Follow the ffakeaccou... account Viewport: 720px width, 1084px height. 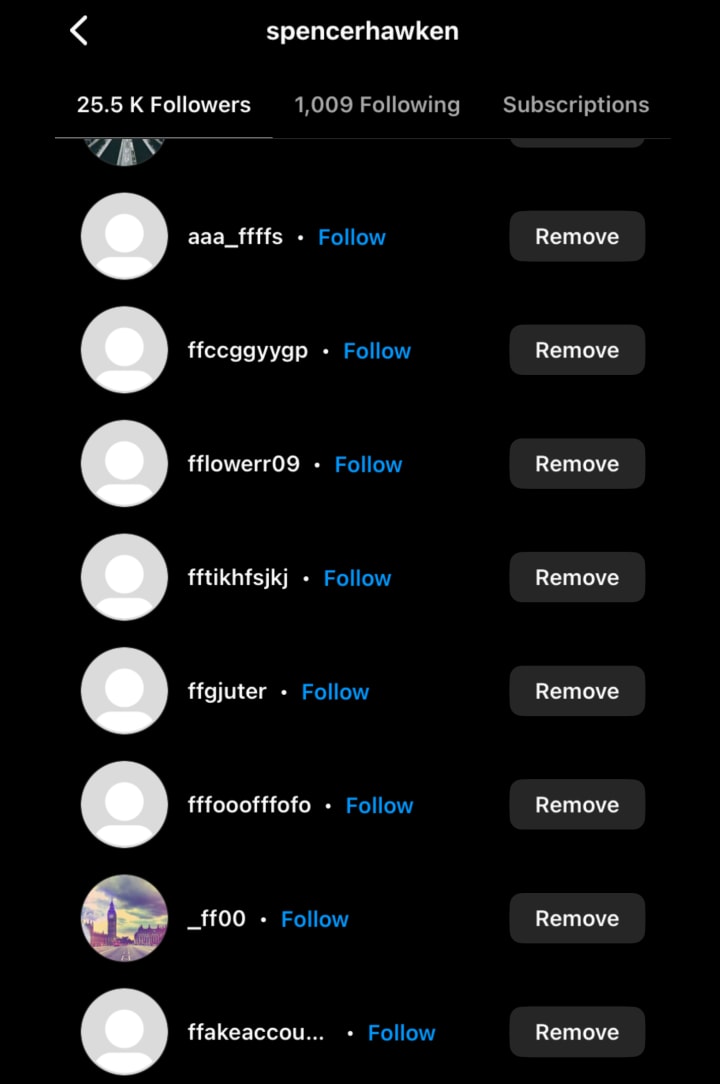[x=401, y=1032]
